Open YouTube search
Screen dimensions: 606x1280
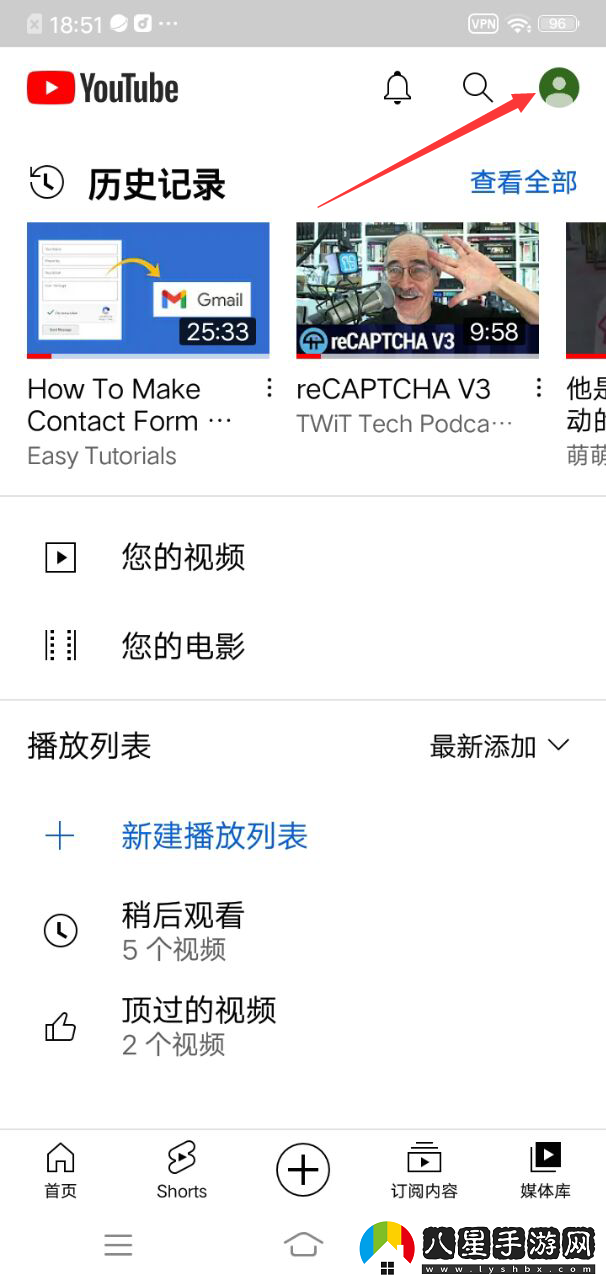pos(478,88)
